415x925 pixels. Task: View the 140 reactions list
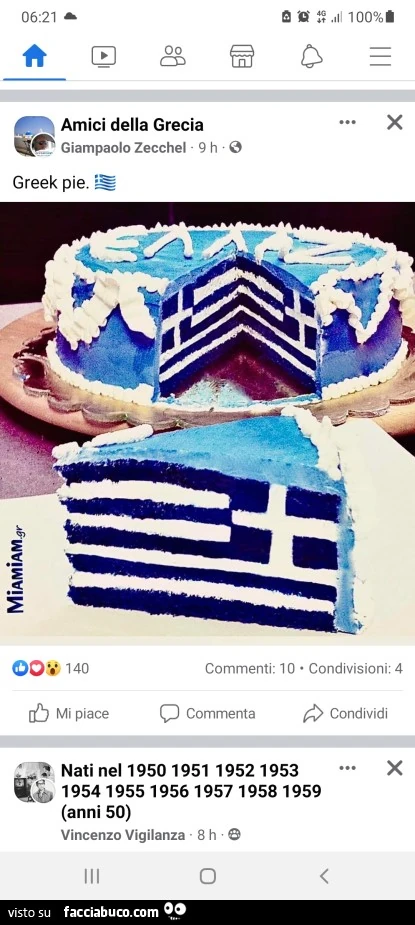pos(51,668)
